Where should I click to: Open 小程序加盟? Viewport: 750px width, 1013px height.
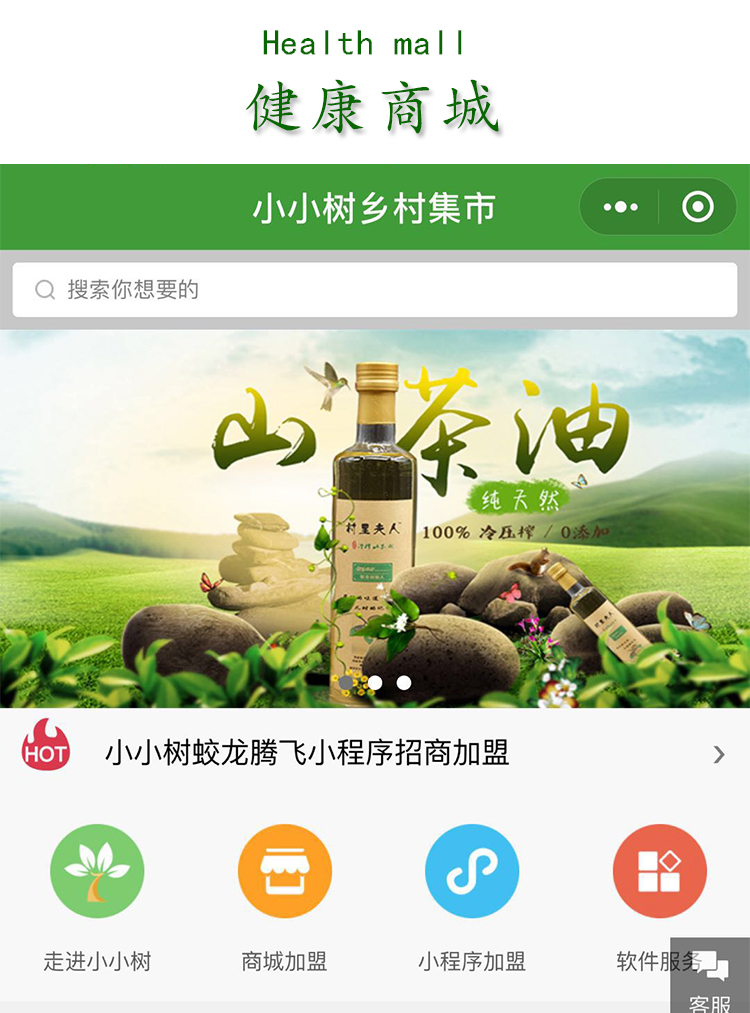point(472,898)
